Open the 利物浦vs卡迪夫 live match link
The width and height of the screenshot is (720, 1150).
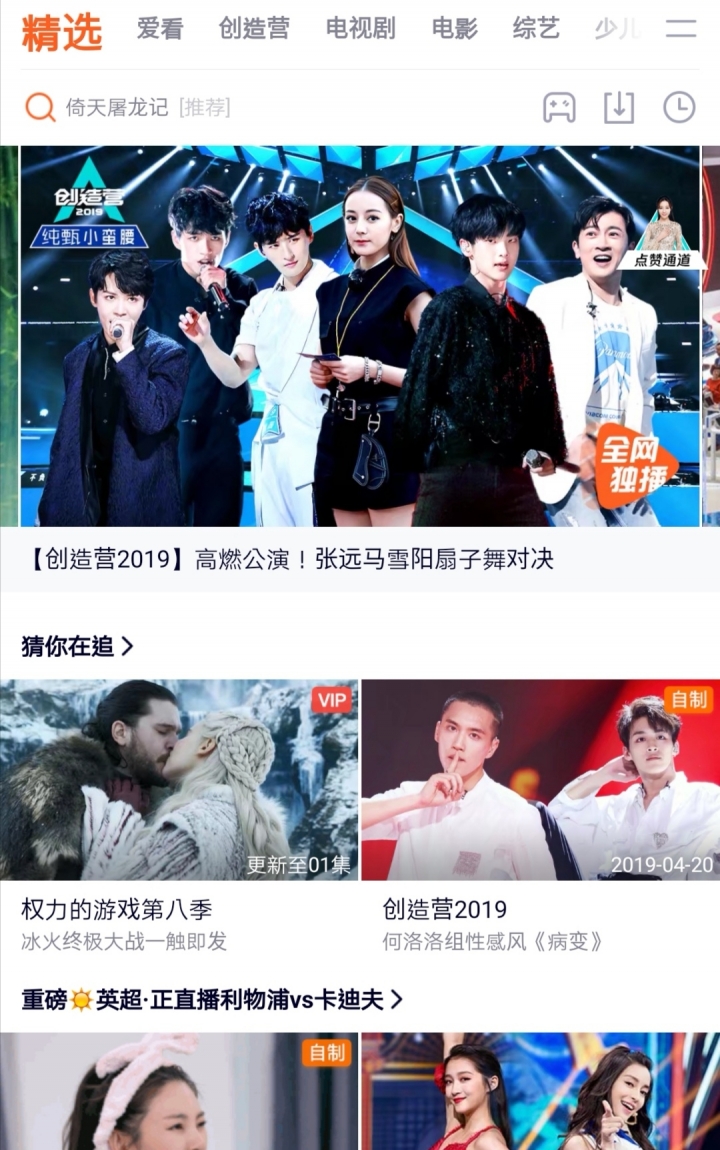click(x=212, y=999)
